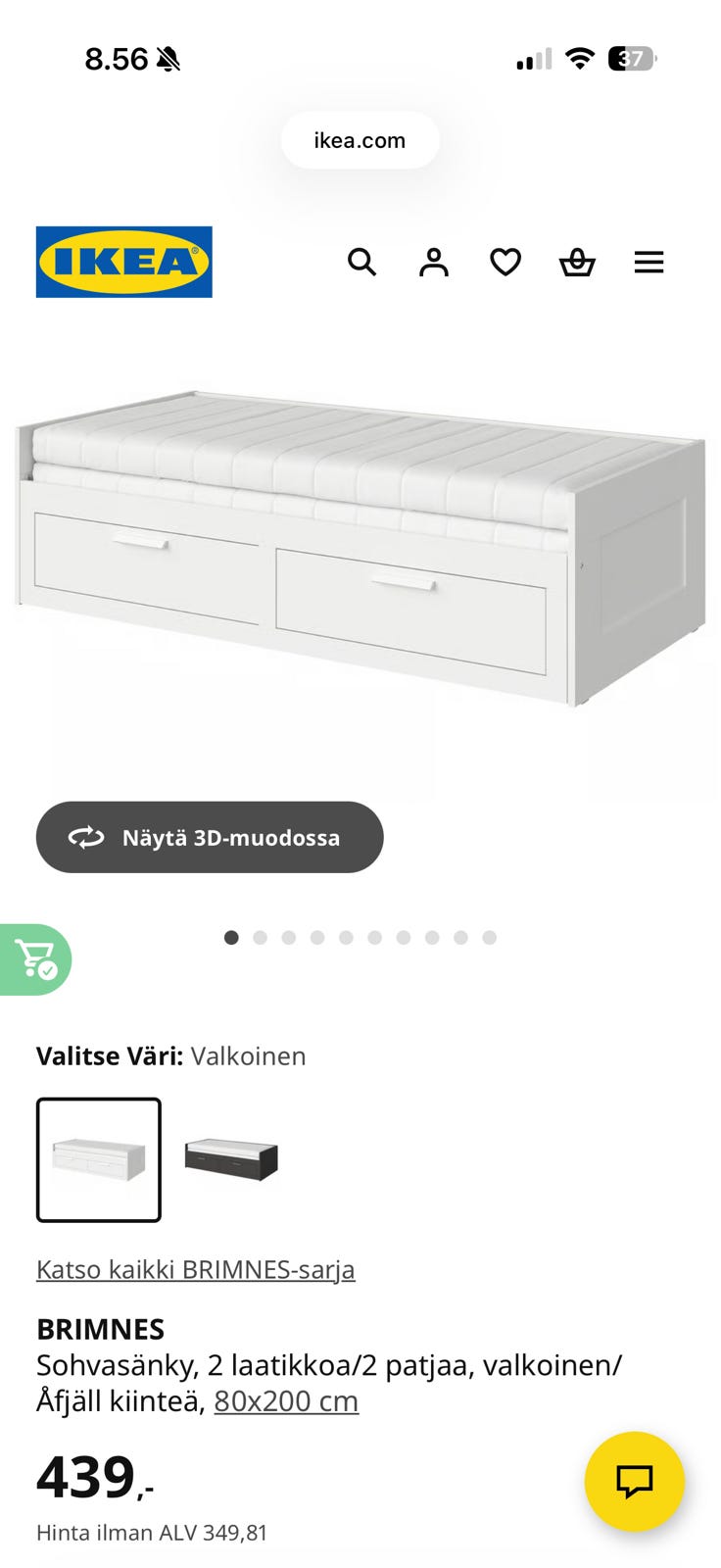The height and width of the screenshot is (1568, 721).
Task: Tap the battery level indicator
Action: pyautogui.click(x=630, y=59)
